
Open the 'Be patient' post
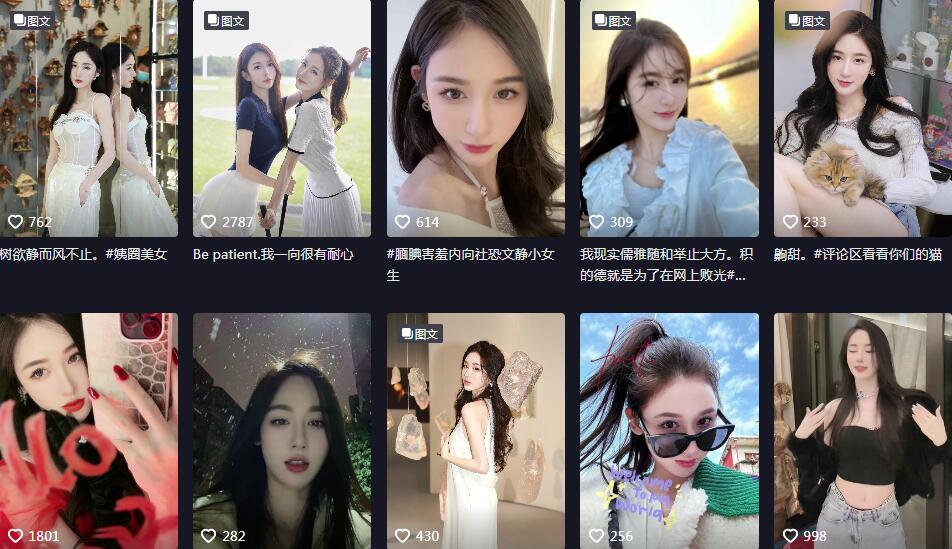tap(281, 118)
